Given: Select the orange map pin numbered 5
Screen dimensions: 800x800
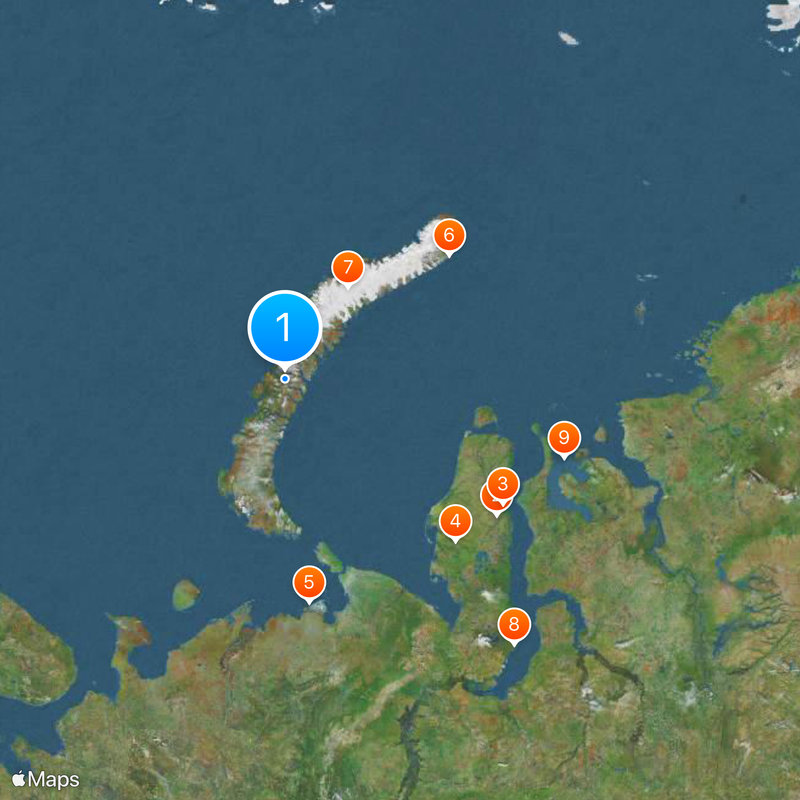Looking at the screenshot, I should 309,581.
